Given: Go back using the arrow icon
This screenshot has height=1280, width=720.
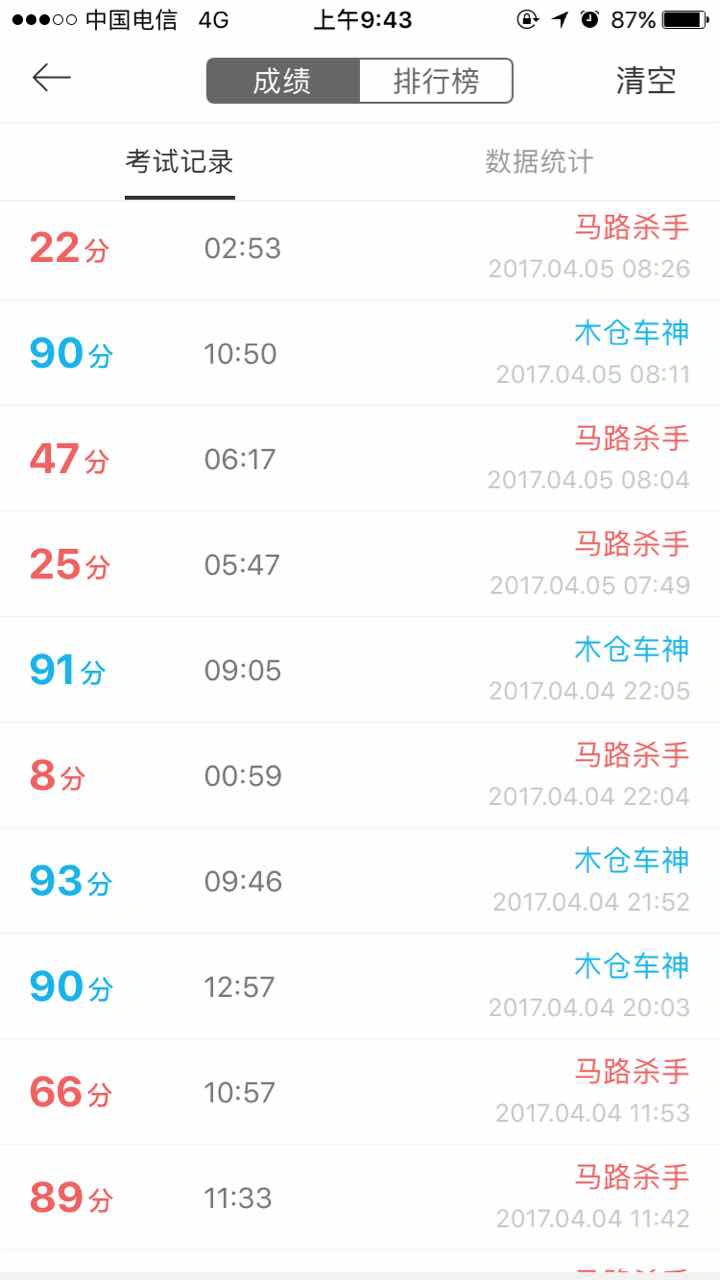Looking at the screenshot, I should 51,78.
